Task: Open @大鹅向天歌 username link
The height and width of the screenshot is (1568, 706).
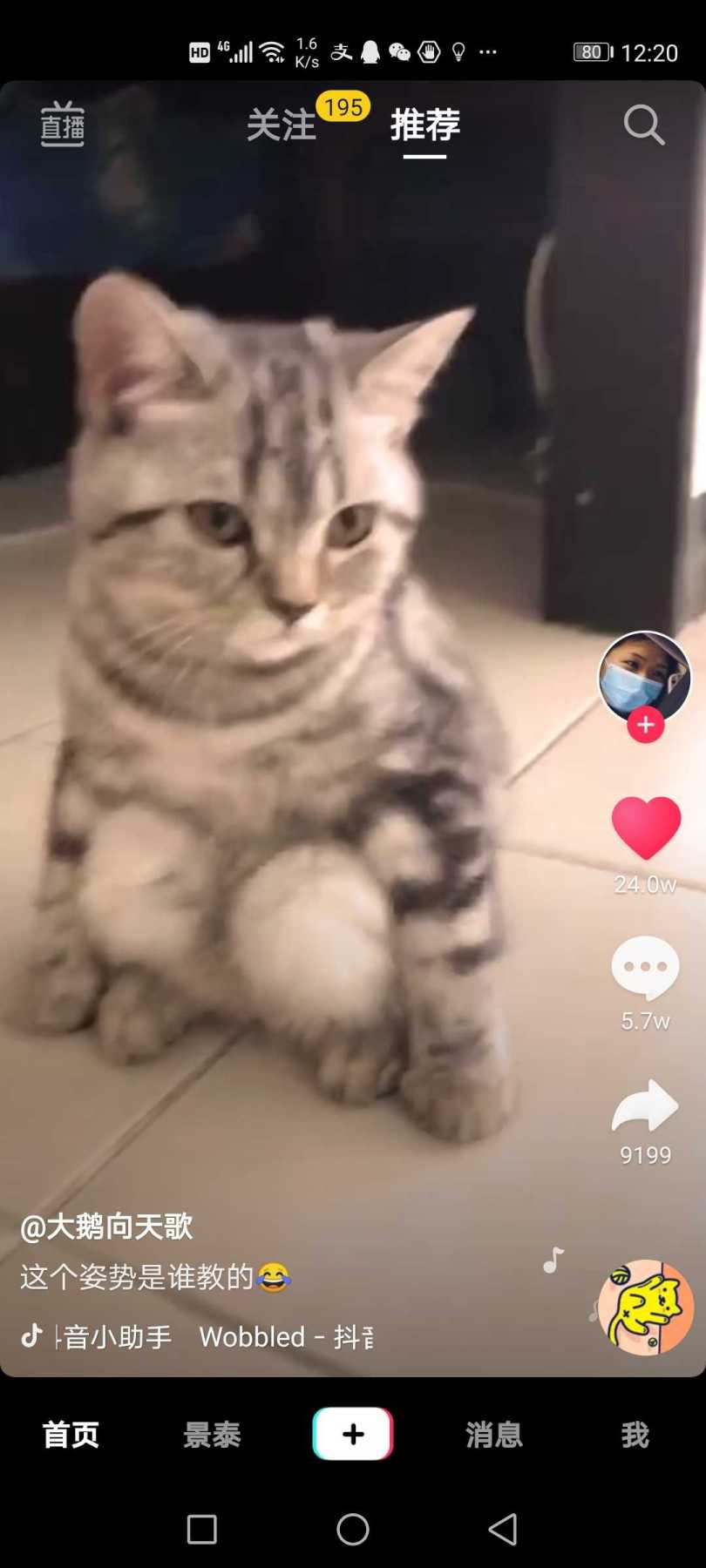Action: [x=106, y=1227]
